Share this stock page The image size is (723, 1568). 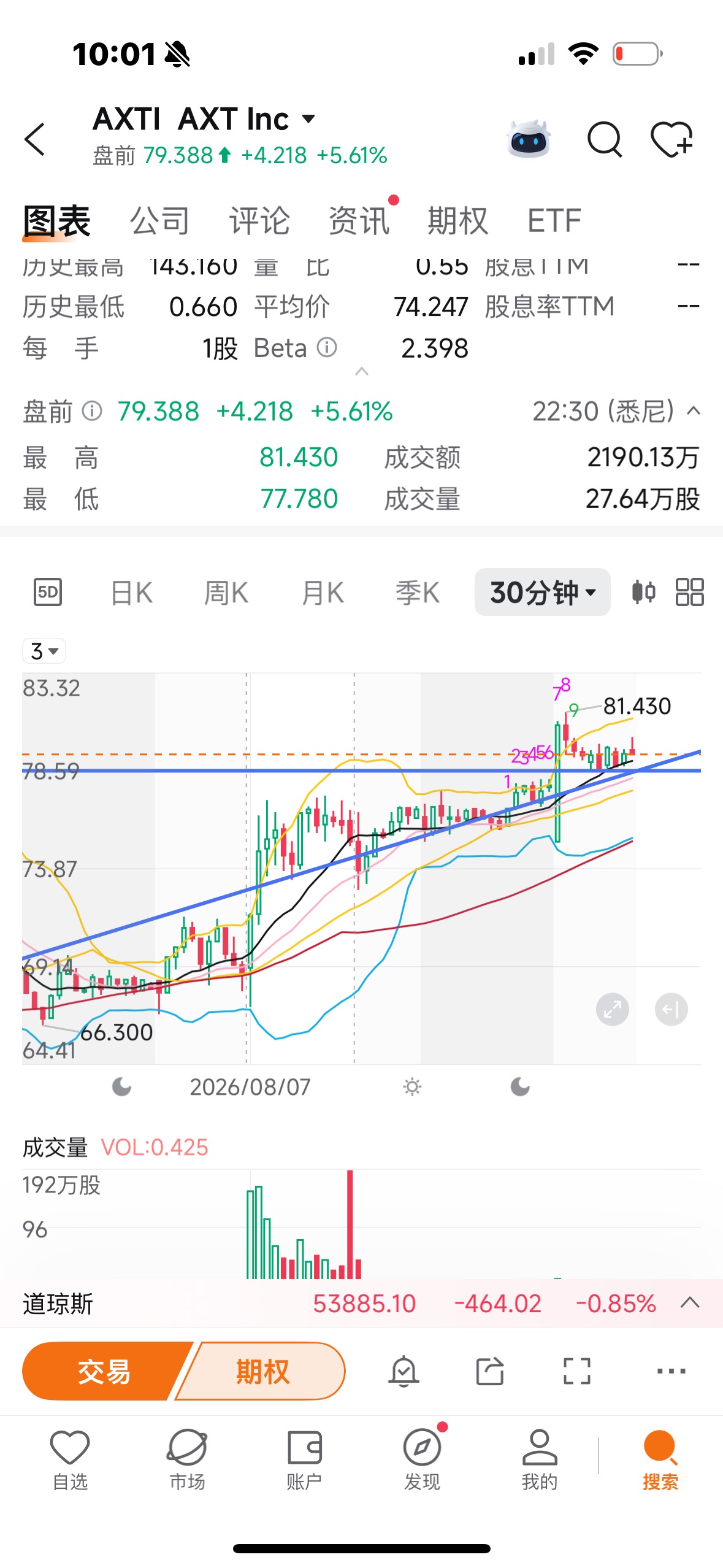[490, 1371]
